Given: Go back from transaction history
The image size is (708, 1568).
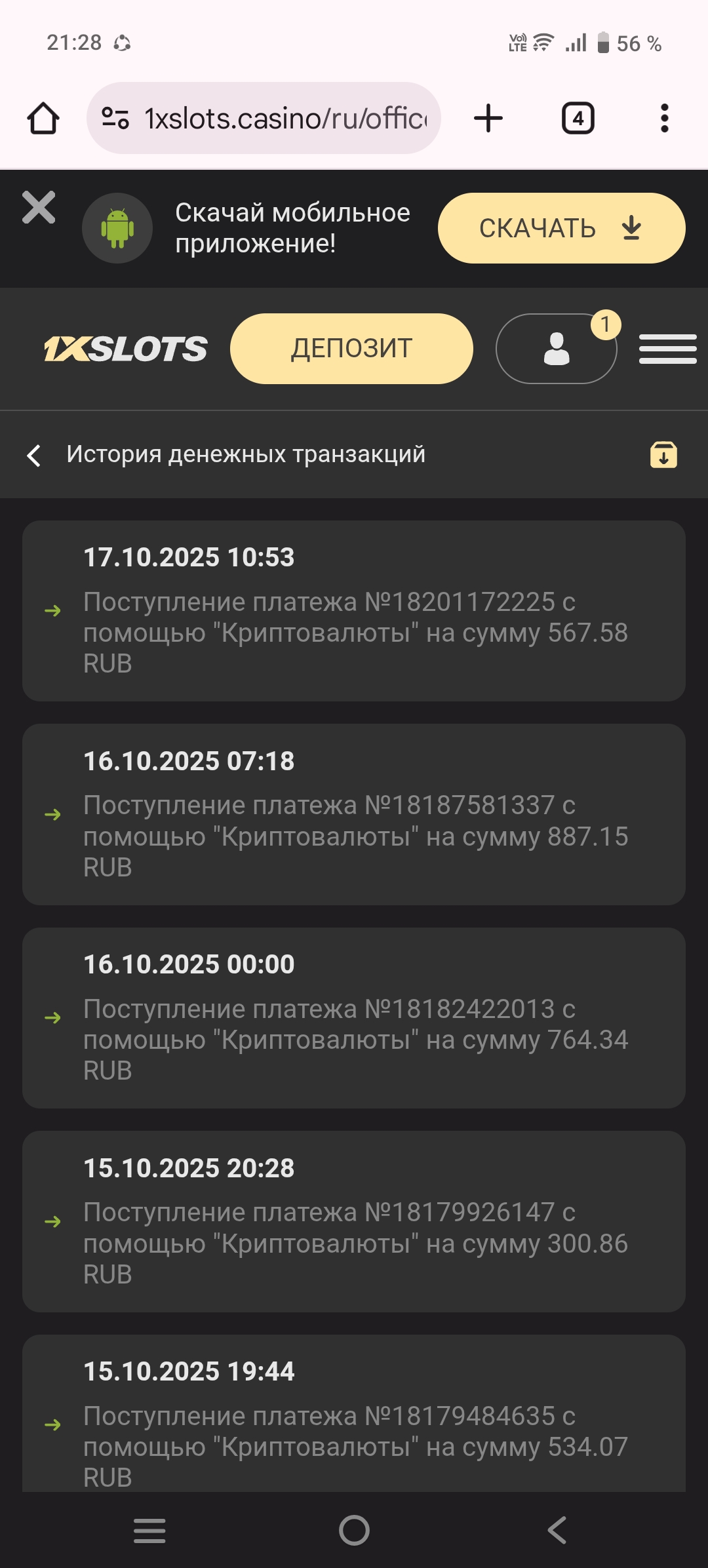Looking at the screenshot, I should click(x=34, y=455).
